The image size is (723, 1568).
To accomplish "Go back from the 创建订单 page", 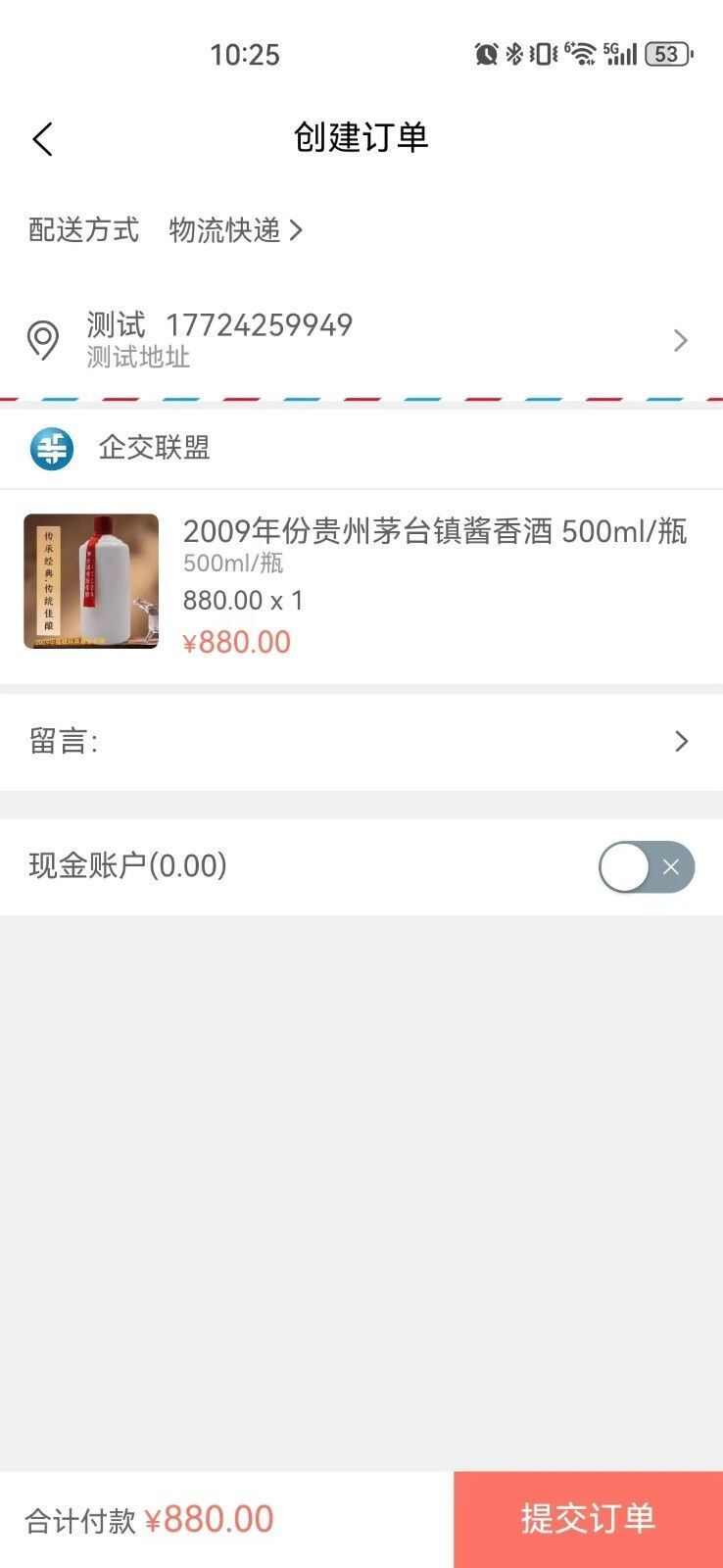I will tap(42, 139).
